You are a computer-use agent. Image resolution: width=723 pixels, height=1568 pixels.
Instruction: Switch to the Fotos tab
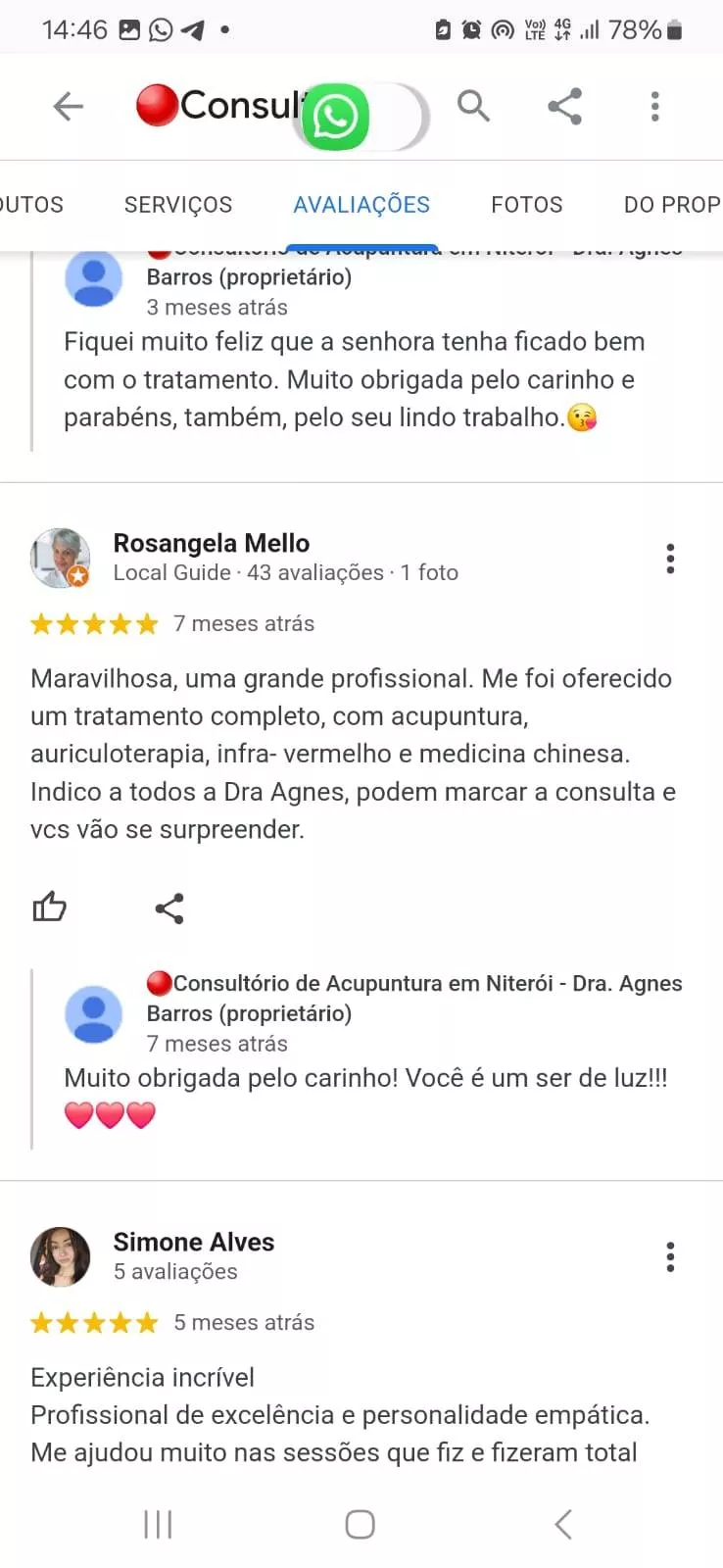pos(526,204)
